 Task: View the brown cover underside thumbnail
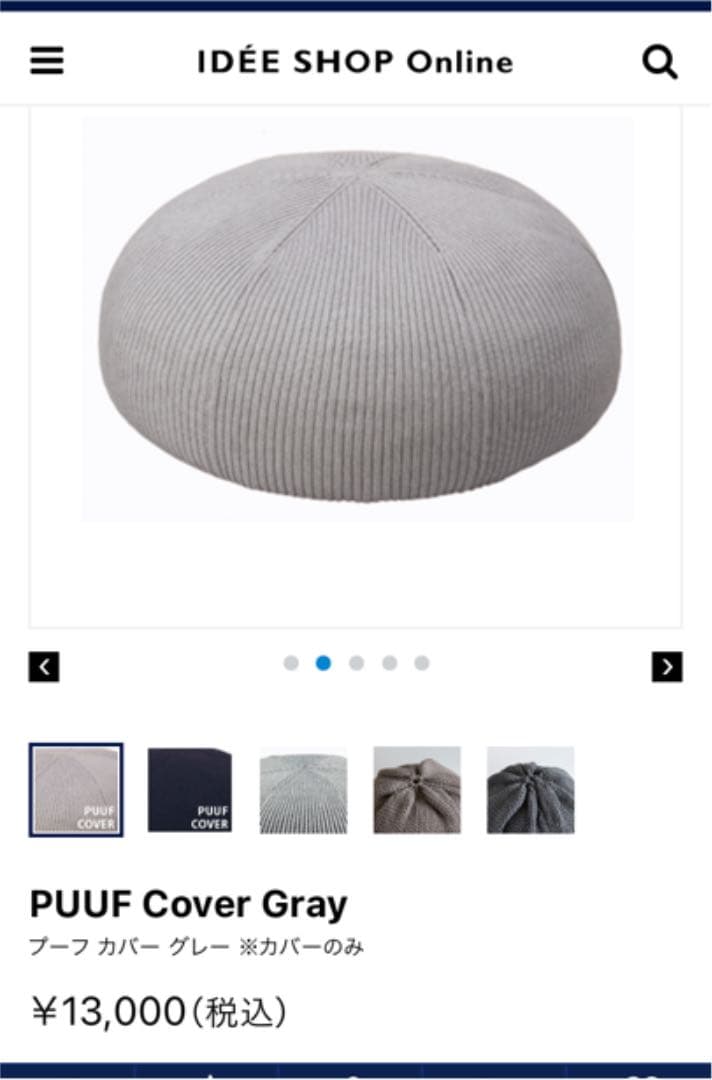[x=417, y=790]
